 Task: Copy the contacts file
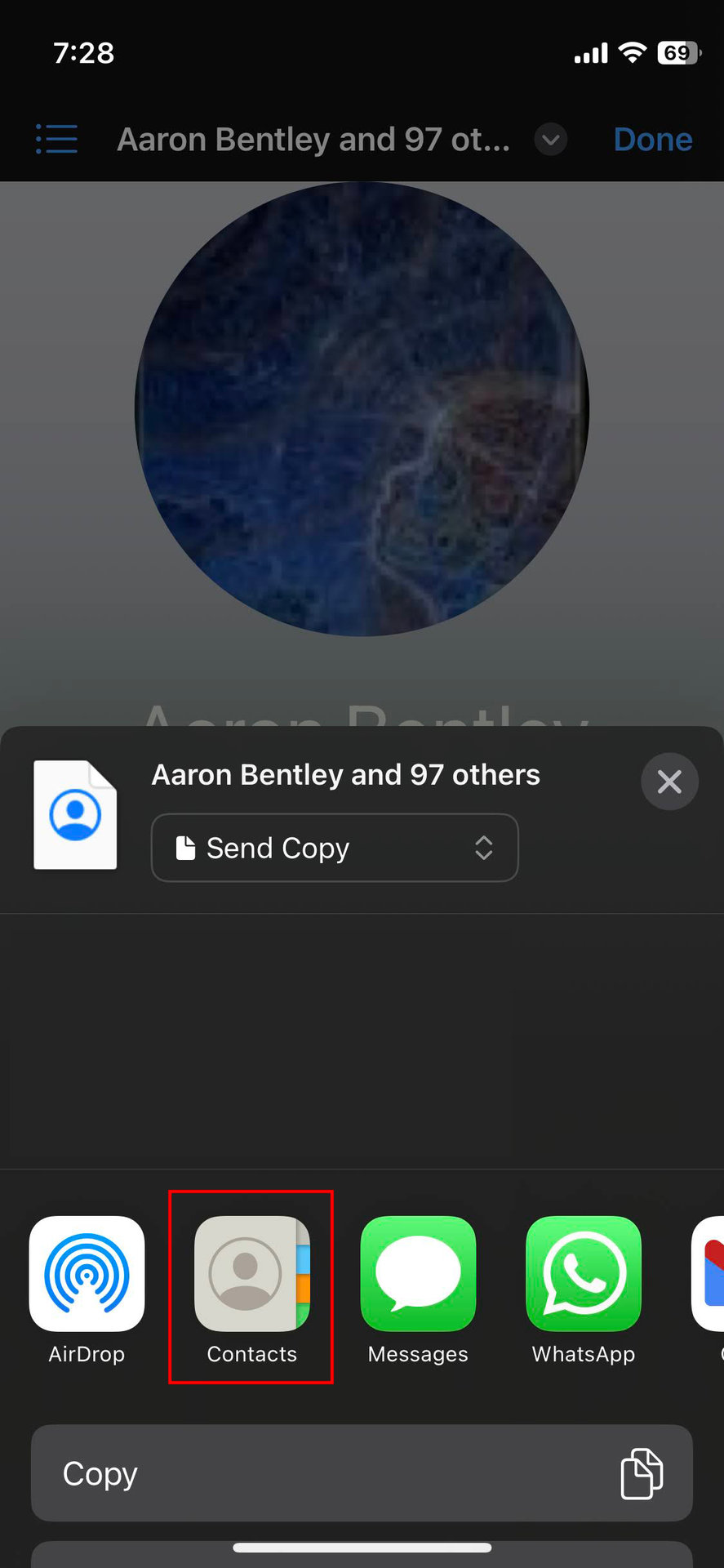click(362, 1473)
